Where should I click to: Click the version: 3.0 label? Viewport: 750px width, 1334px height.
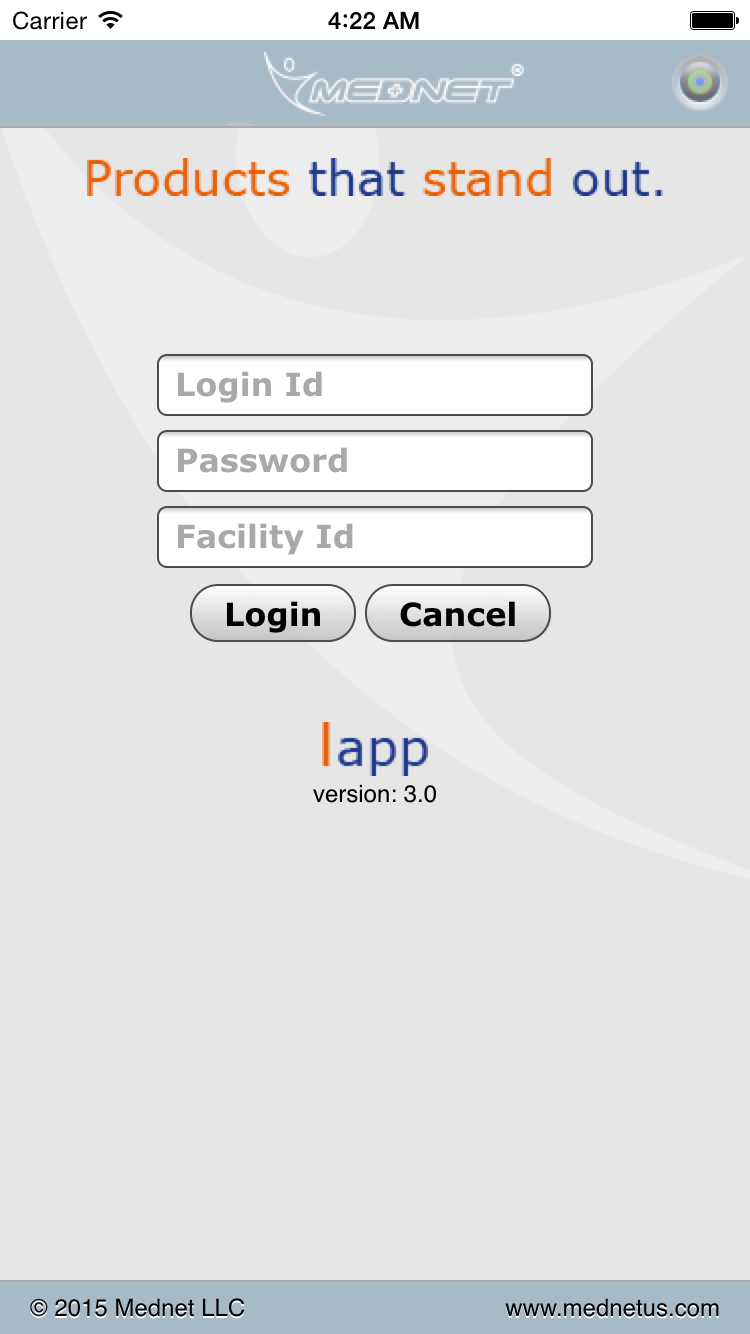[375, 793]
